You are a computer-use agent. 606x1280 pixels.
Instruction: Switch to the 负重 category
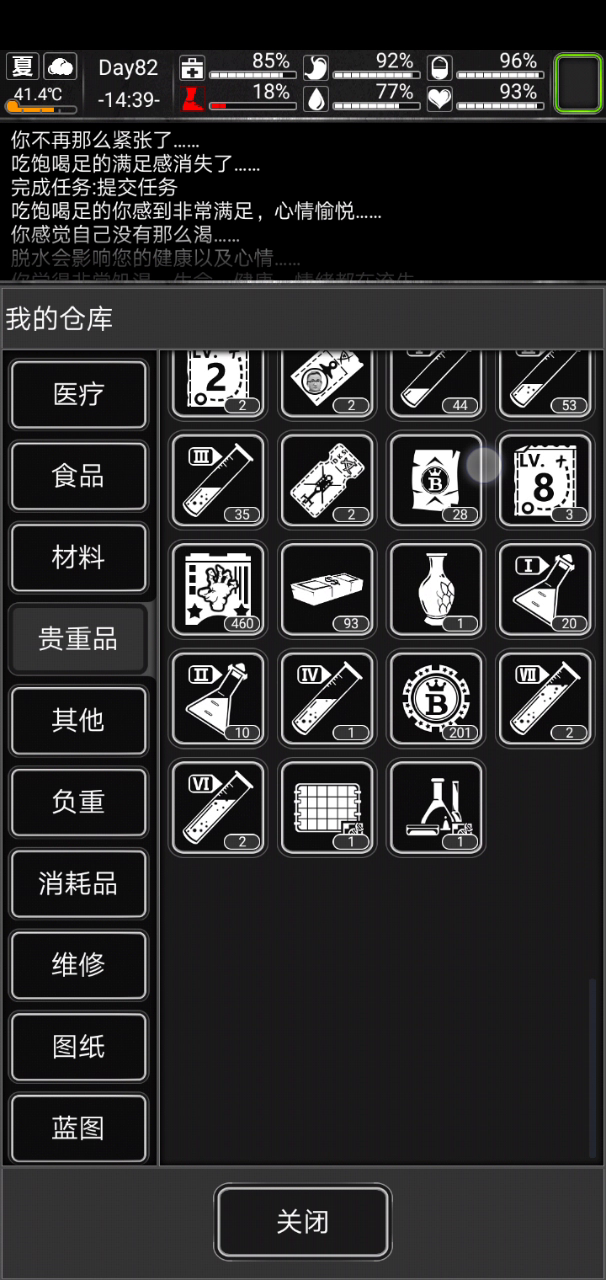[78, 802]
